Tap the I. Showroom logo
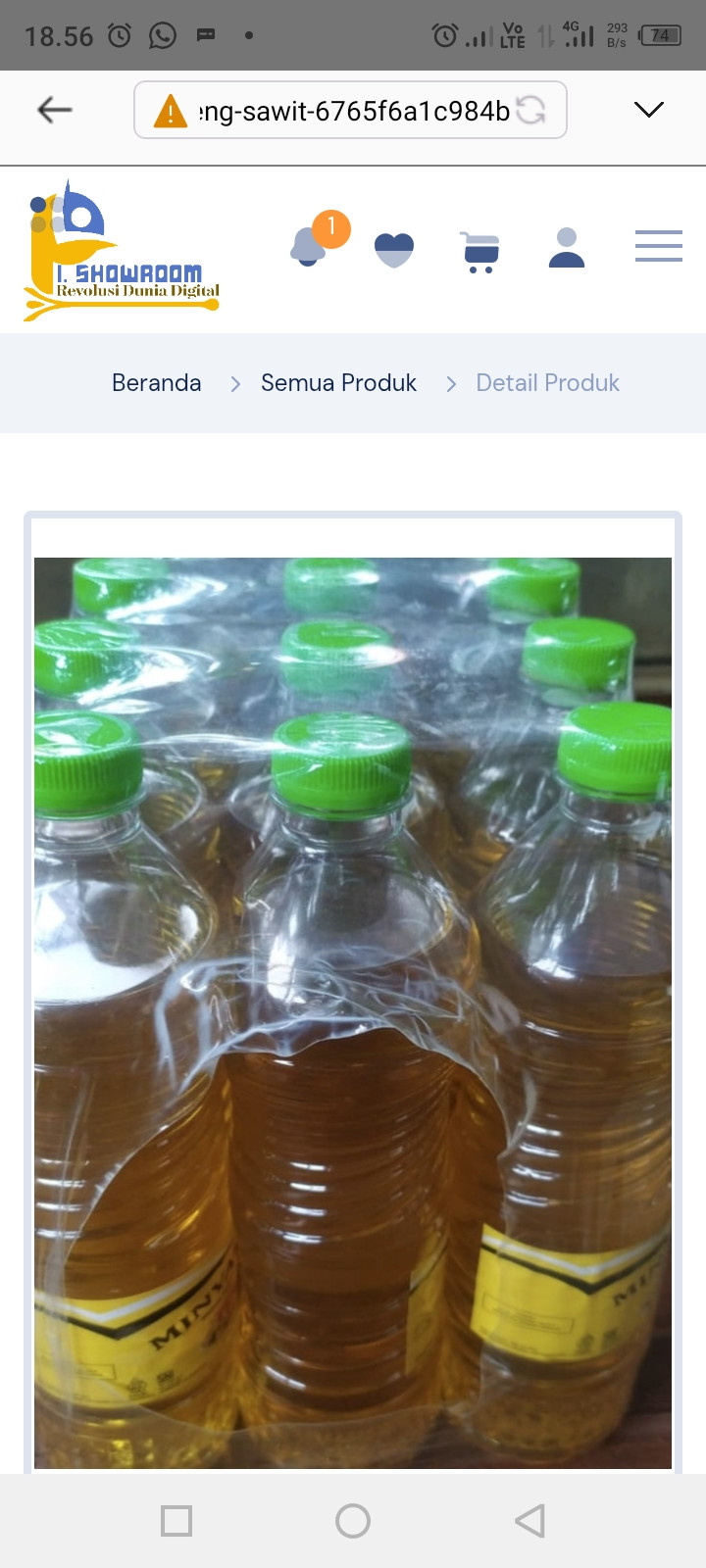 tap(121, 251)
